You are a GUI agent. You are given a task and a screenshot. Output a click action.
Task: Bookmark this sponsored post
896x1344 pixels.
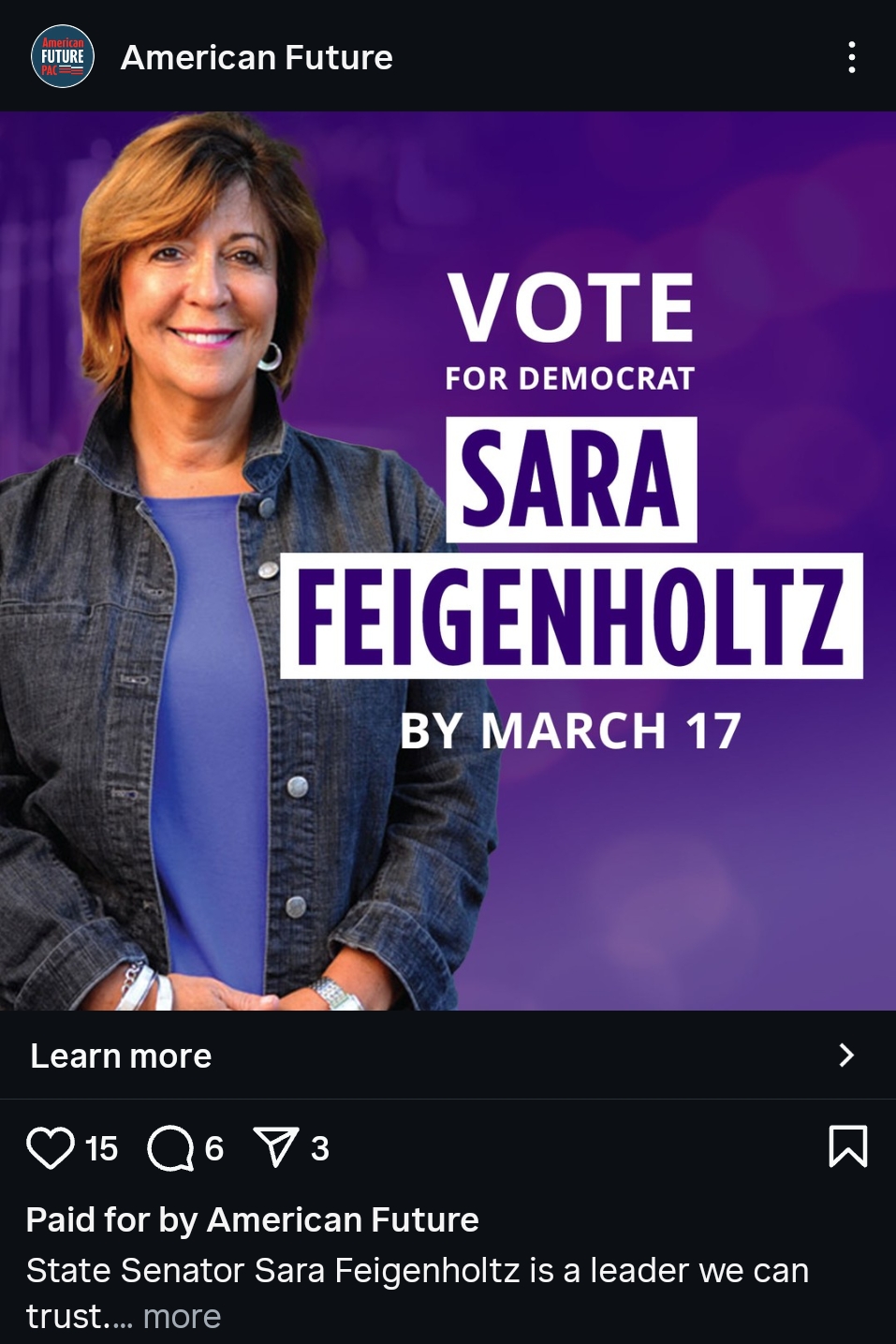(847, 1146)
